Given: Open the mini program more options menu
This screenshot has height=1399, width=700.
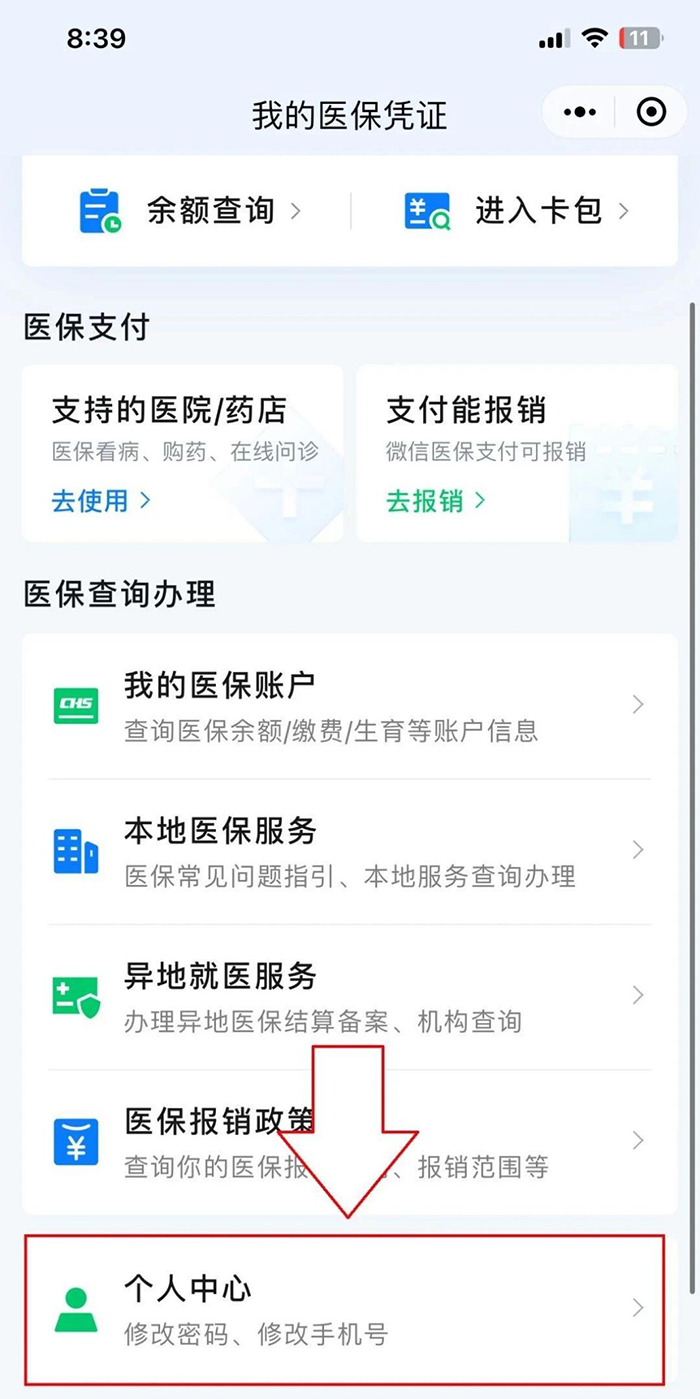Looking at the screenshot, I should click(x=580, y=112).
